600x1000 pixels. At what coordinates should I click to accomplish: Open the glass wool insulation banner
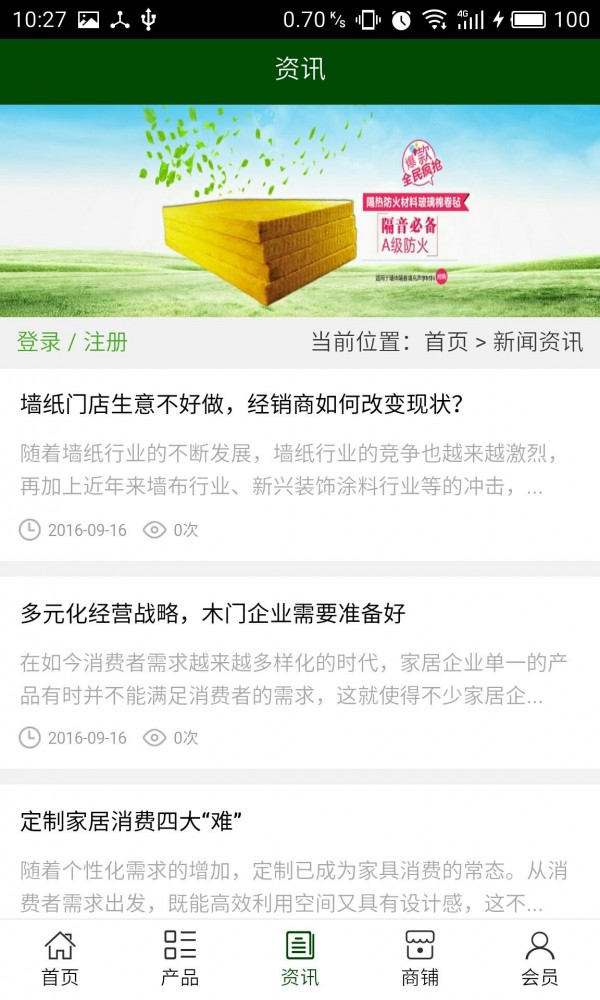[300, 211]
